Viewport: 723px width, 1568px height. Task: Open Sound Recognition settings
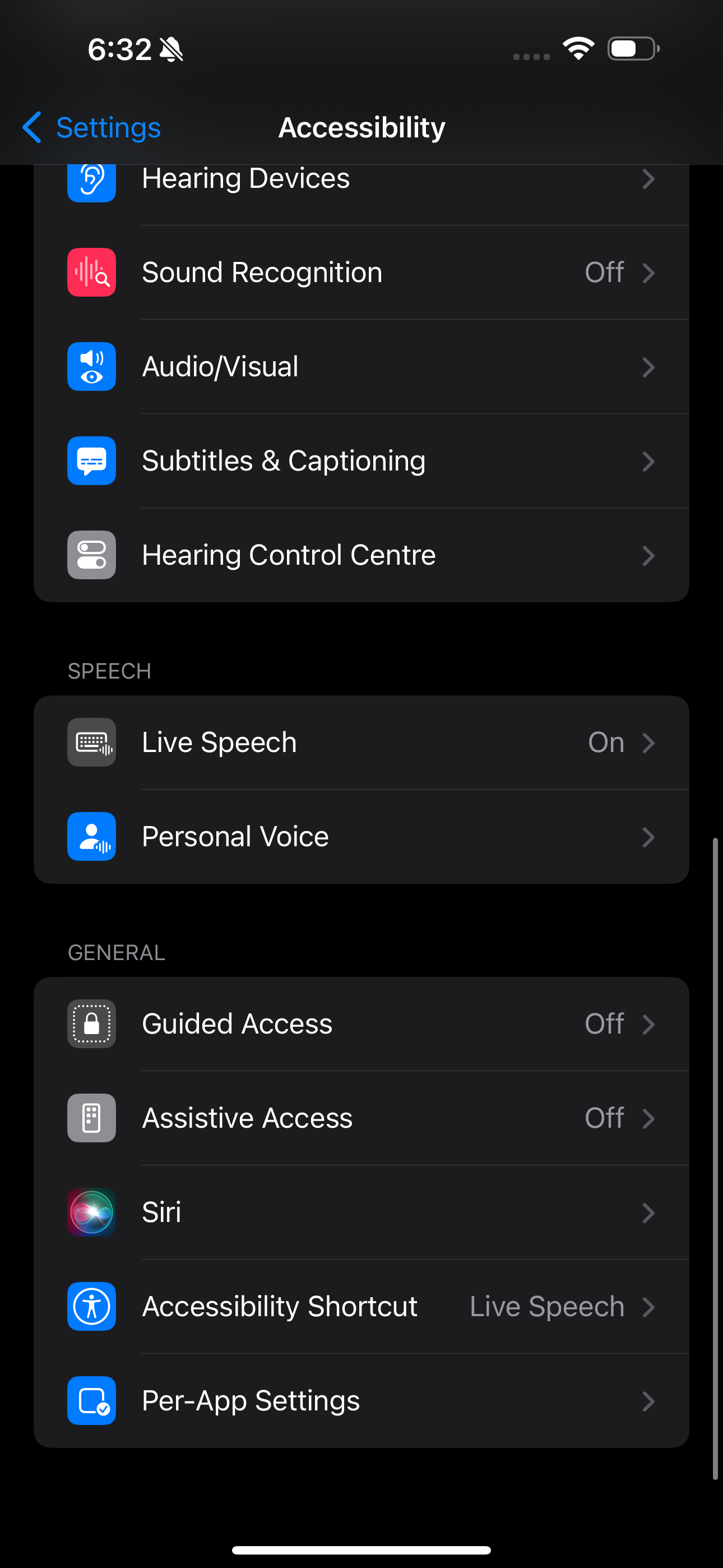[360, 273]
